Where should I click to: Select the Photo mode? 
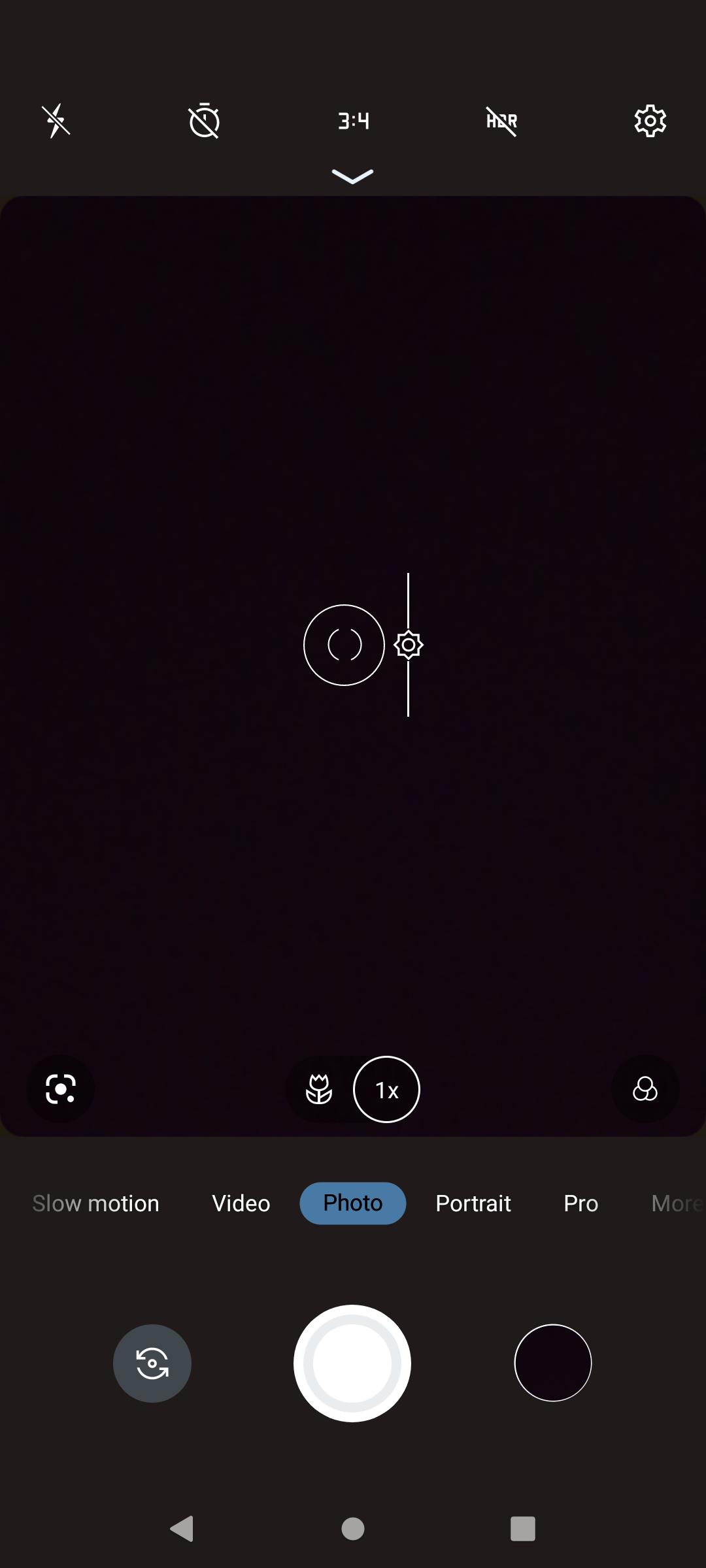click(353, 1203)
